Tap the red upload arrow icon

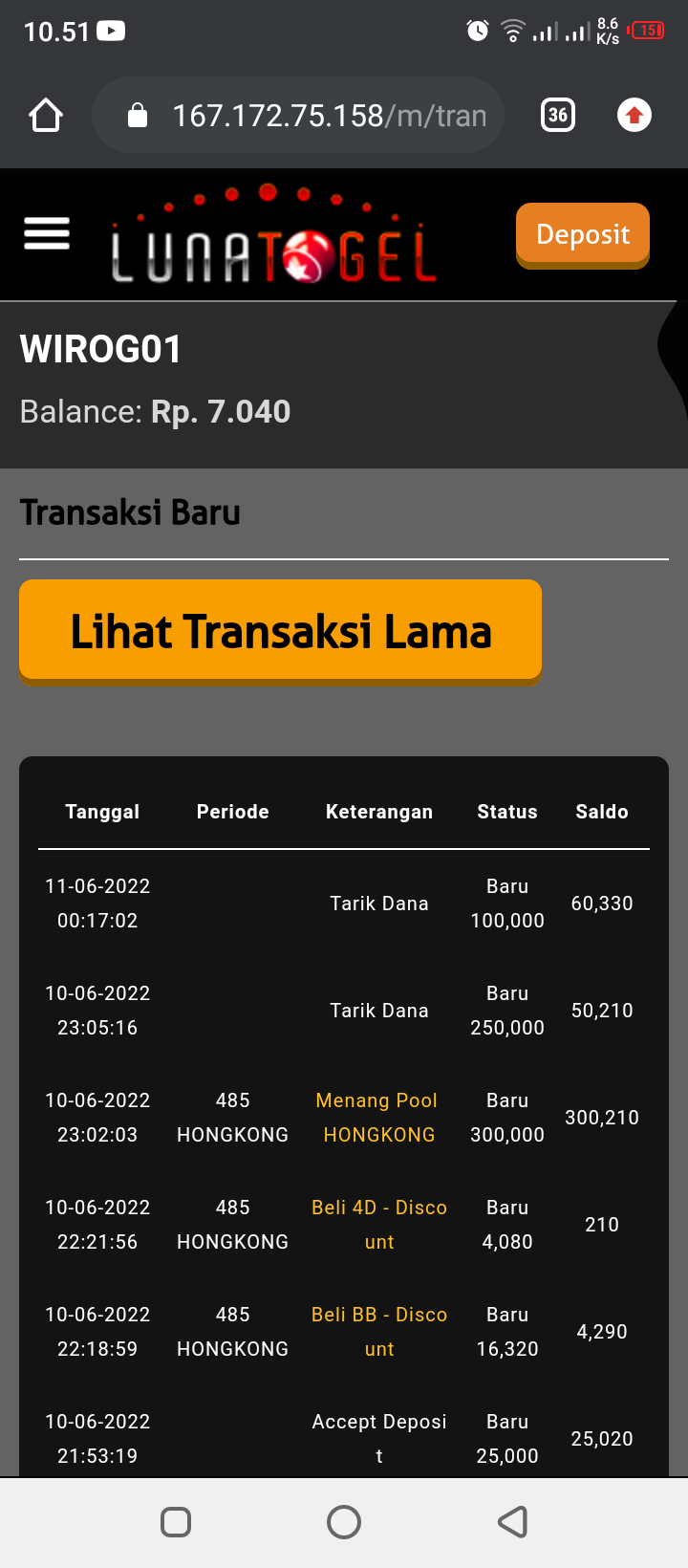pyautogui.click(x=634, y=116)
